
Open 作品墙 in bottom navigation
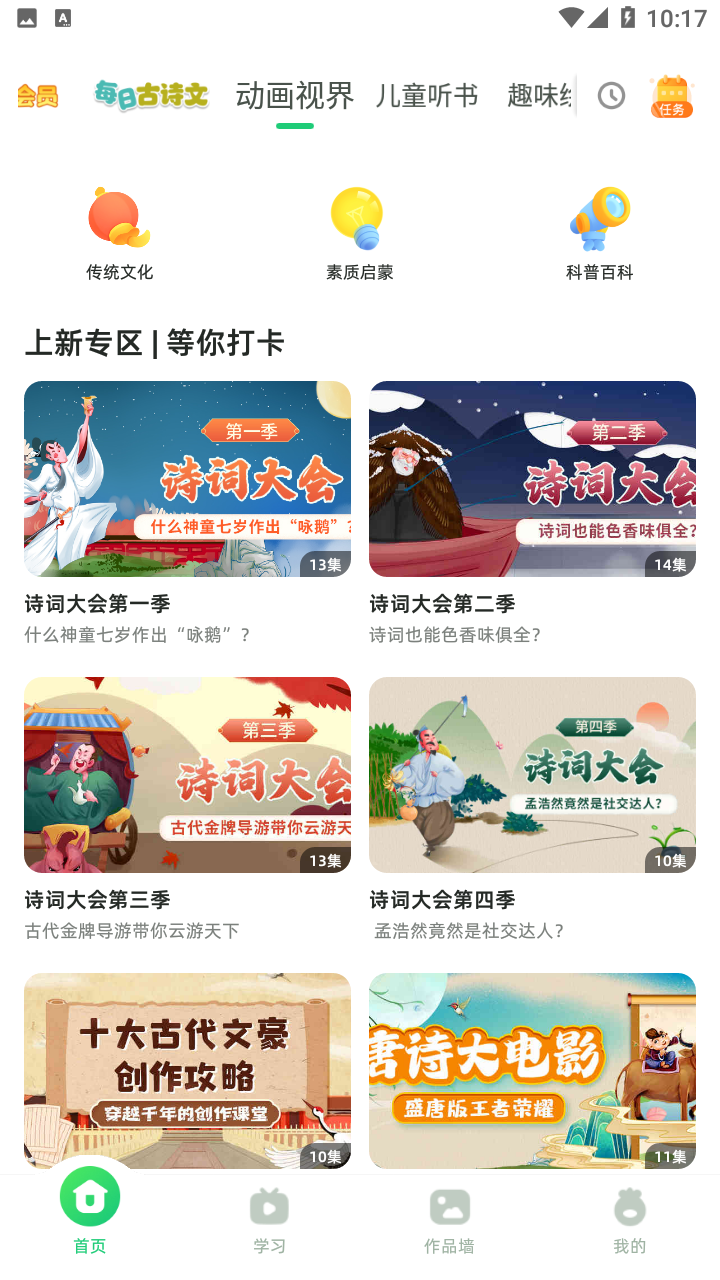(x=449, y=1220)
